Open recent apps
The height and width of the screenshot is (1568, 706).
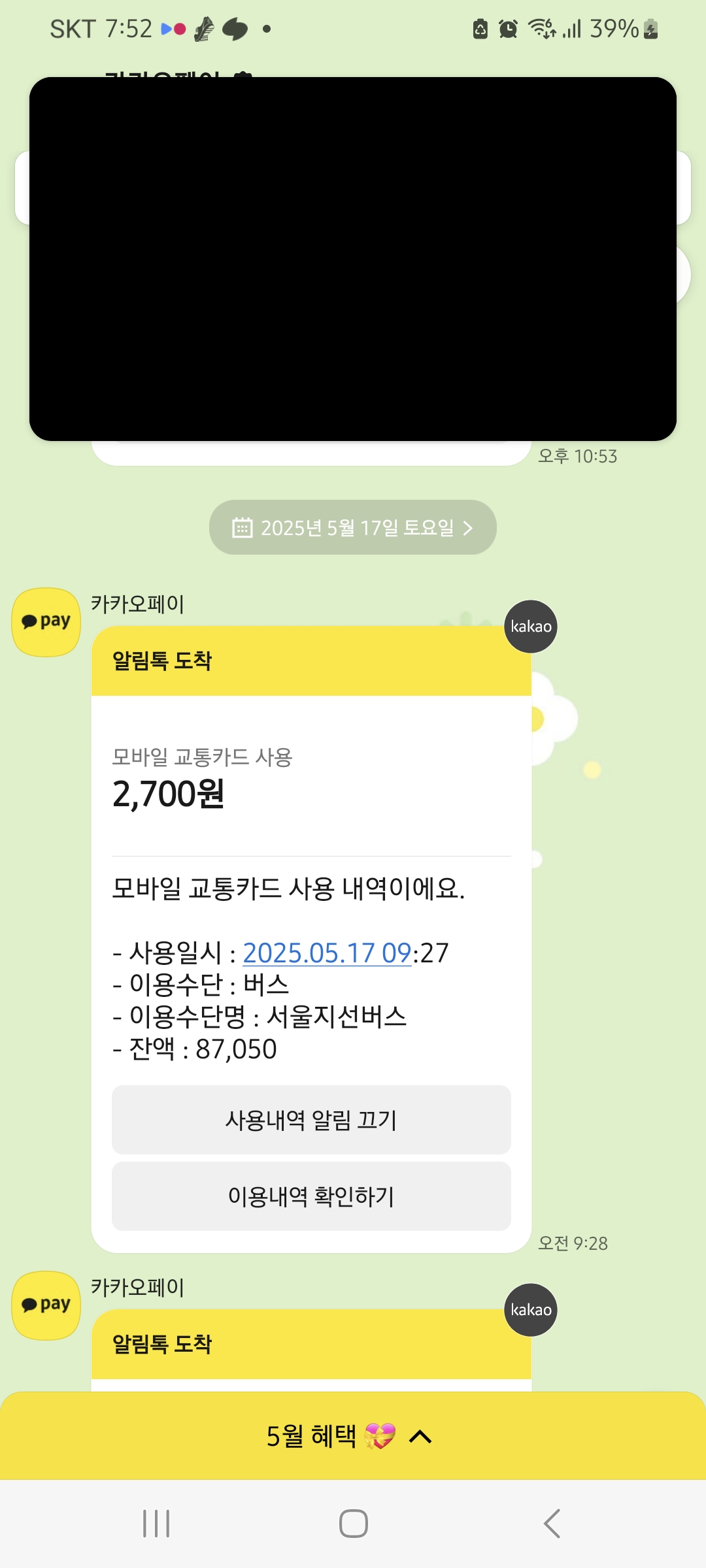tap(156, 1524)
